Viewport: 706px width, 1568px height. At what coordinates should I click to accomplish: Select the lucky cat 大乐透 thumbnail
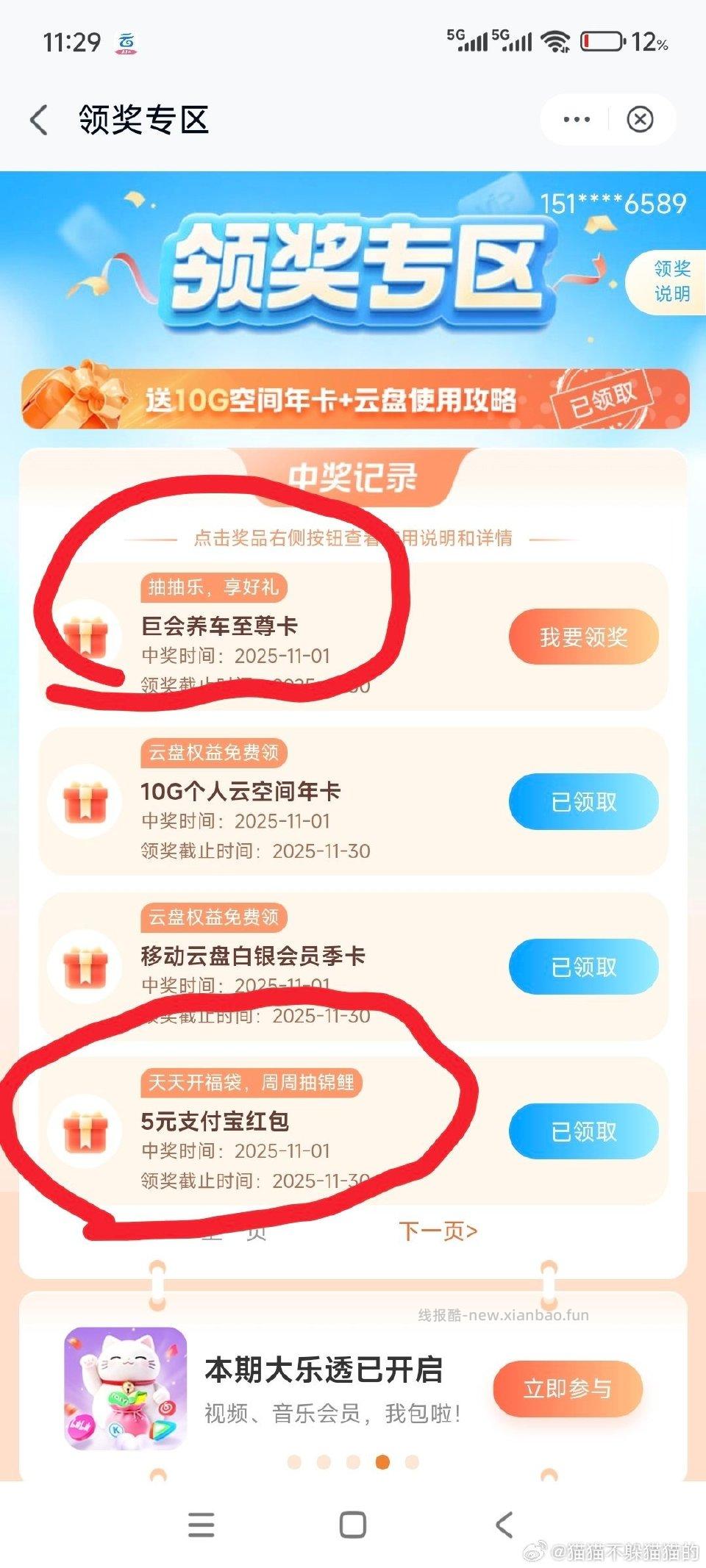click(125, 1389)
